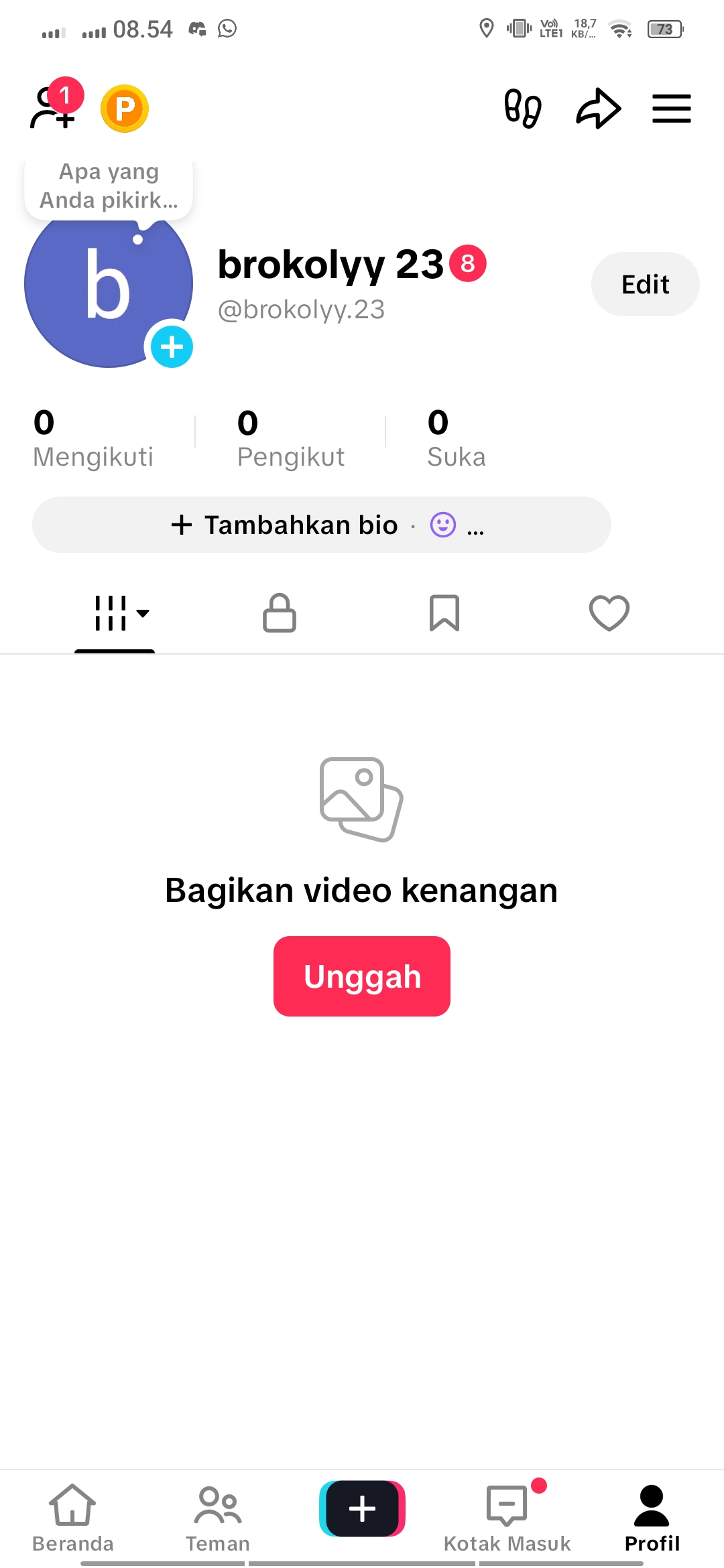
Task: Expand the posts grid dropdown tab
Action: 121,613
